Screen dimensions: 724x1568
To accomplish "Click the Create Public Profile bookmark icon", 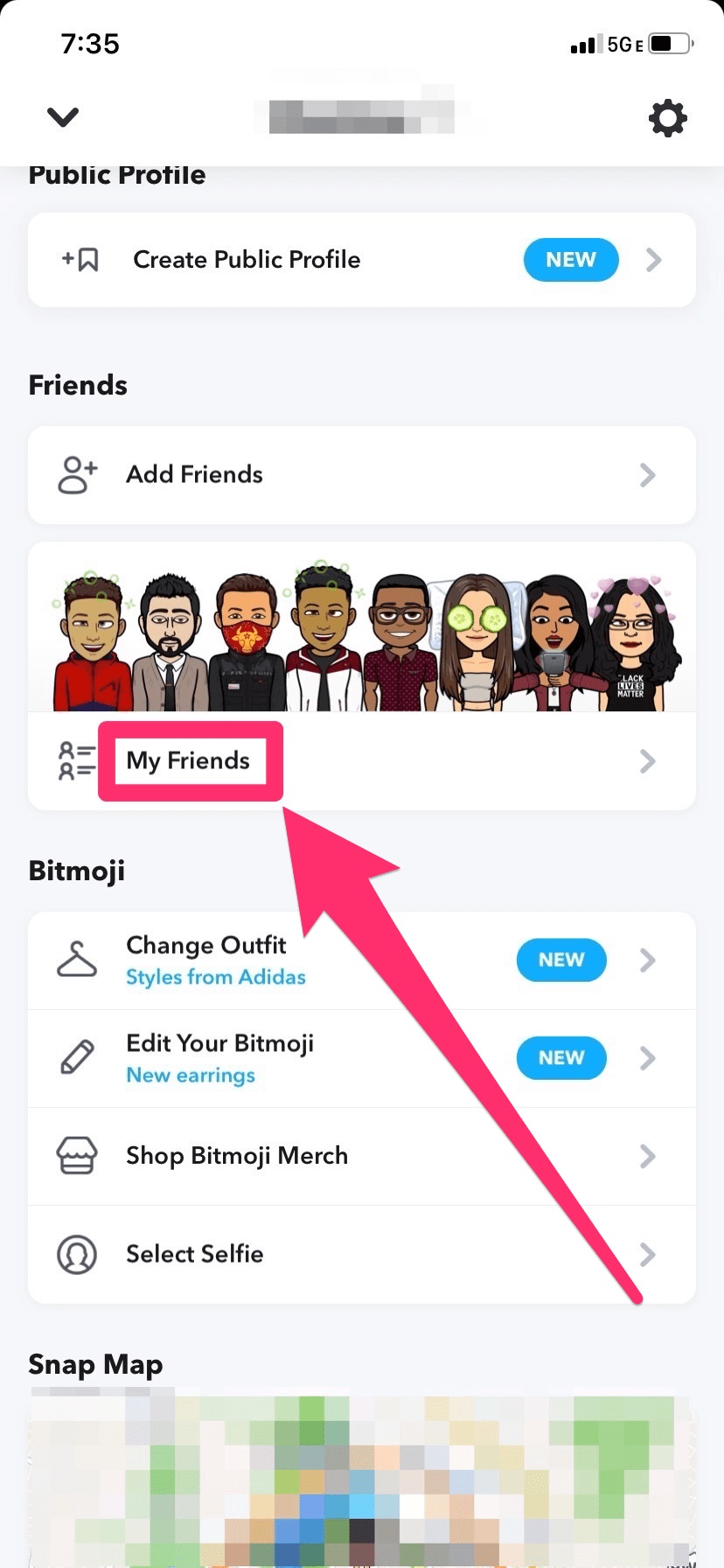I will [x=79, y=259].
